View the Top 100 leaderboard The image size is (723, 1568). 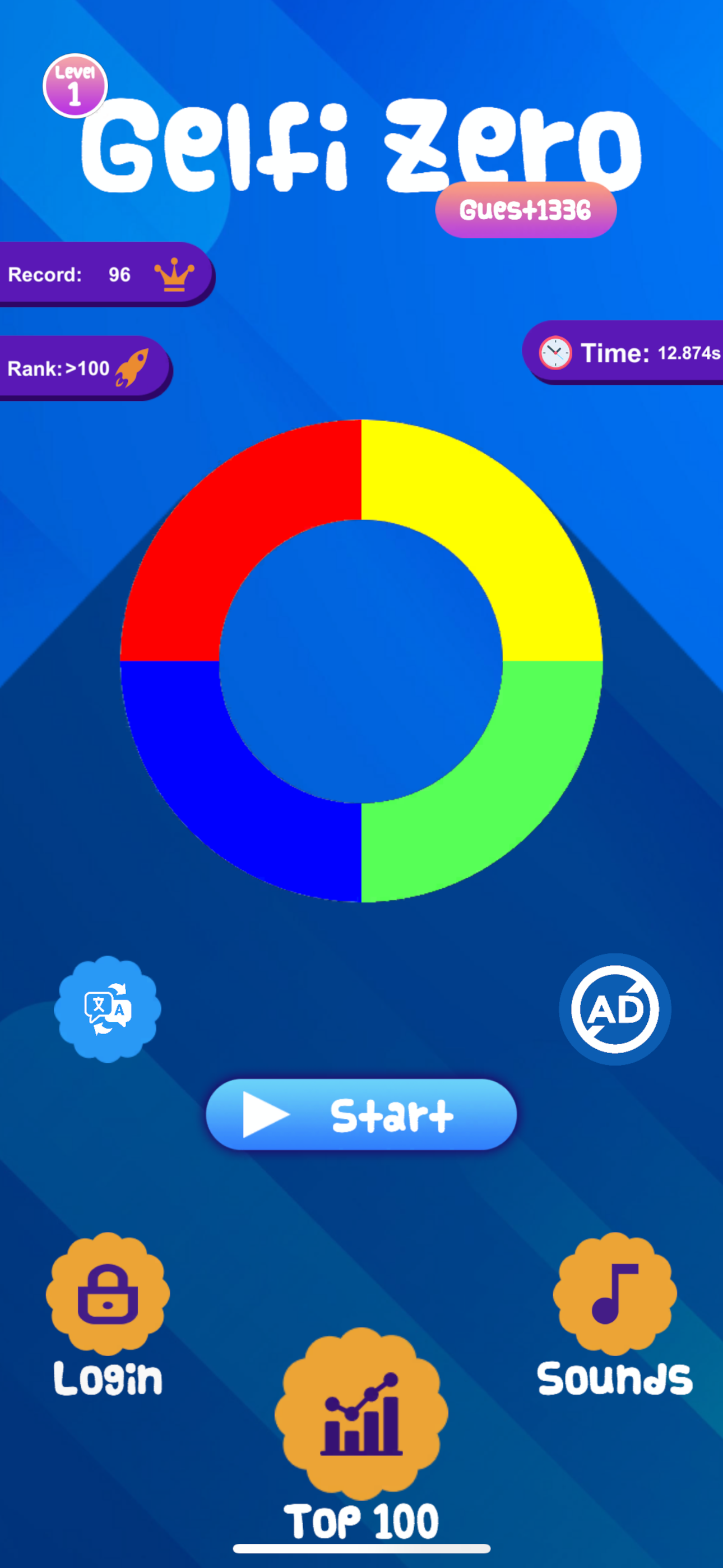coord(361,1413)
